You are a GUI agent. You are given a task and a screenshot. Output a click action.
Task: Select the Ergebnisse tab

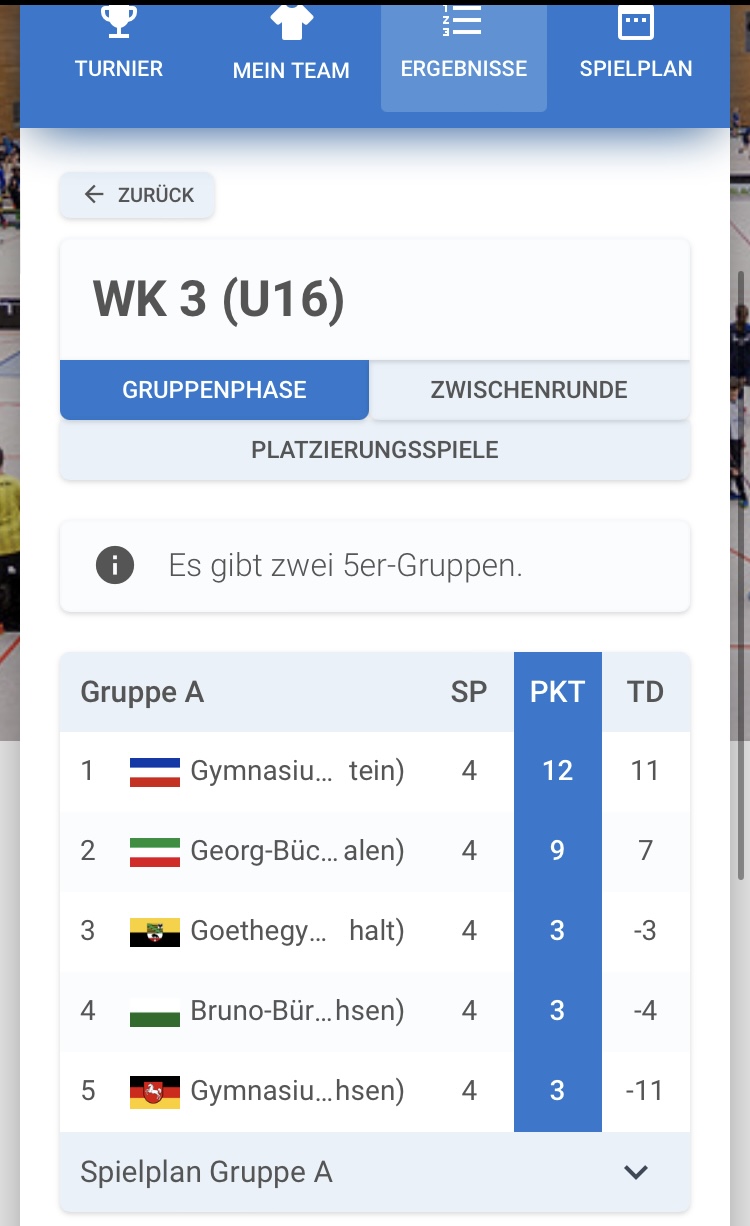click(464, 55)
